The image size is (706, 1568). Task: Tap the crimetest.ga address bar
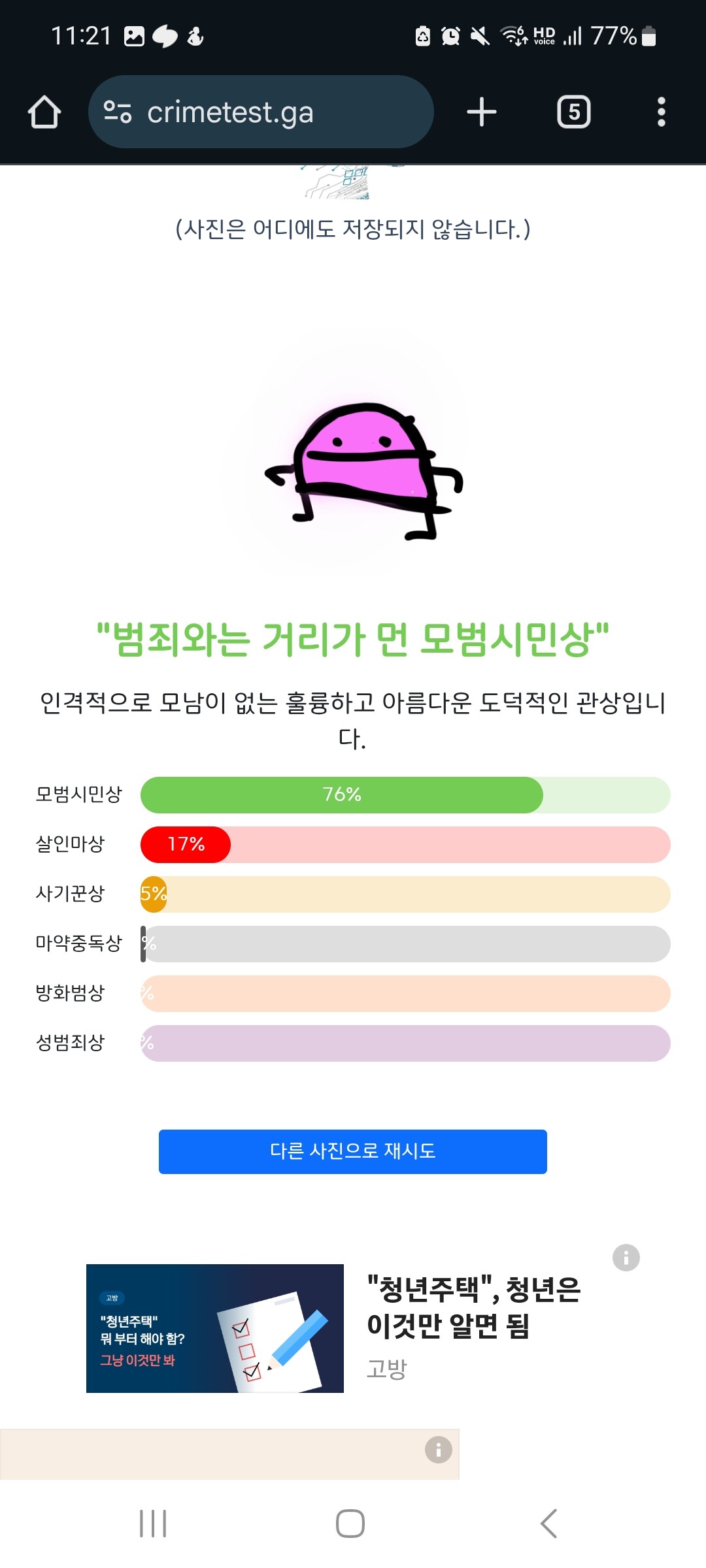[261, 112]
